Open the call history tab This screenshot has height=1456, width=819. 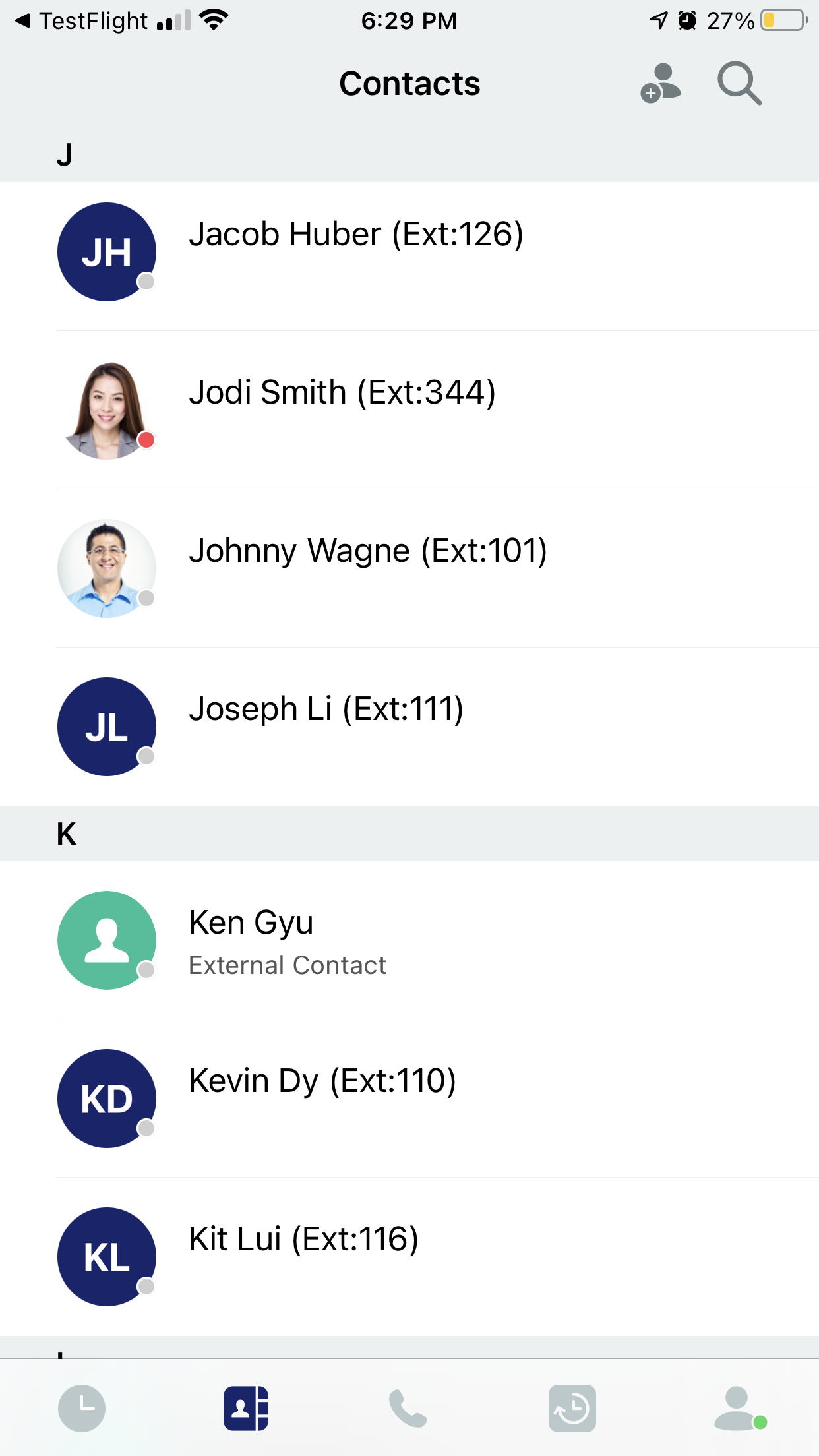point(572,1409)
